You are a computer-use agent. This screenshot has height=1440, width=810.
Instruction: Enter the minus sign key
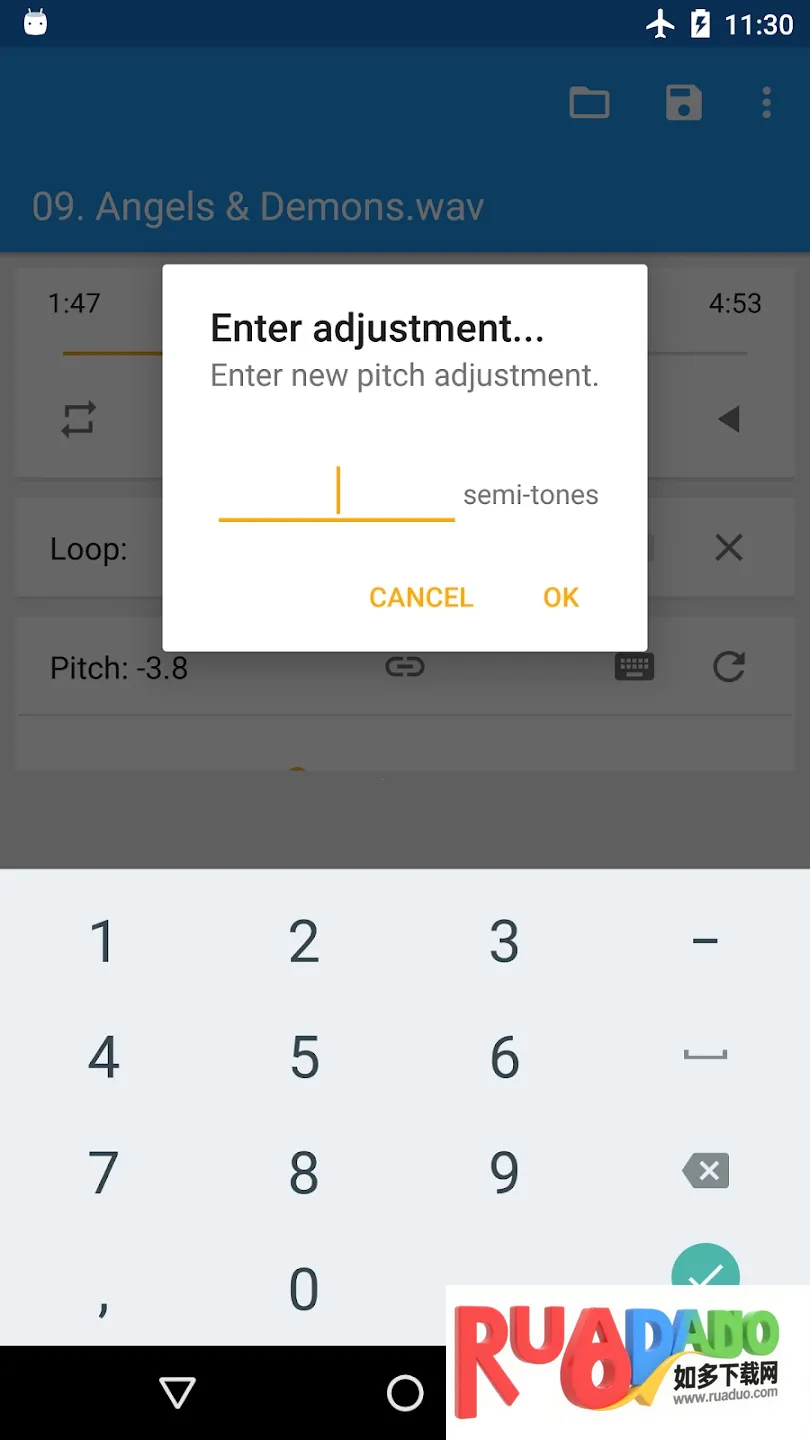(x=705, y=941)
